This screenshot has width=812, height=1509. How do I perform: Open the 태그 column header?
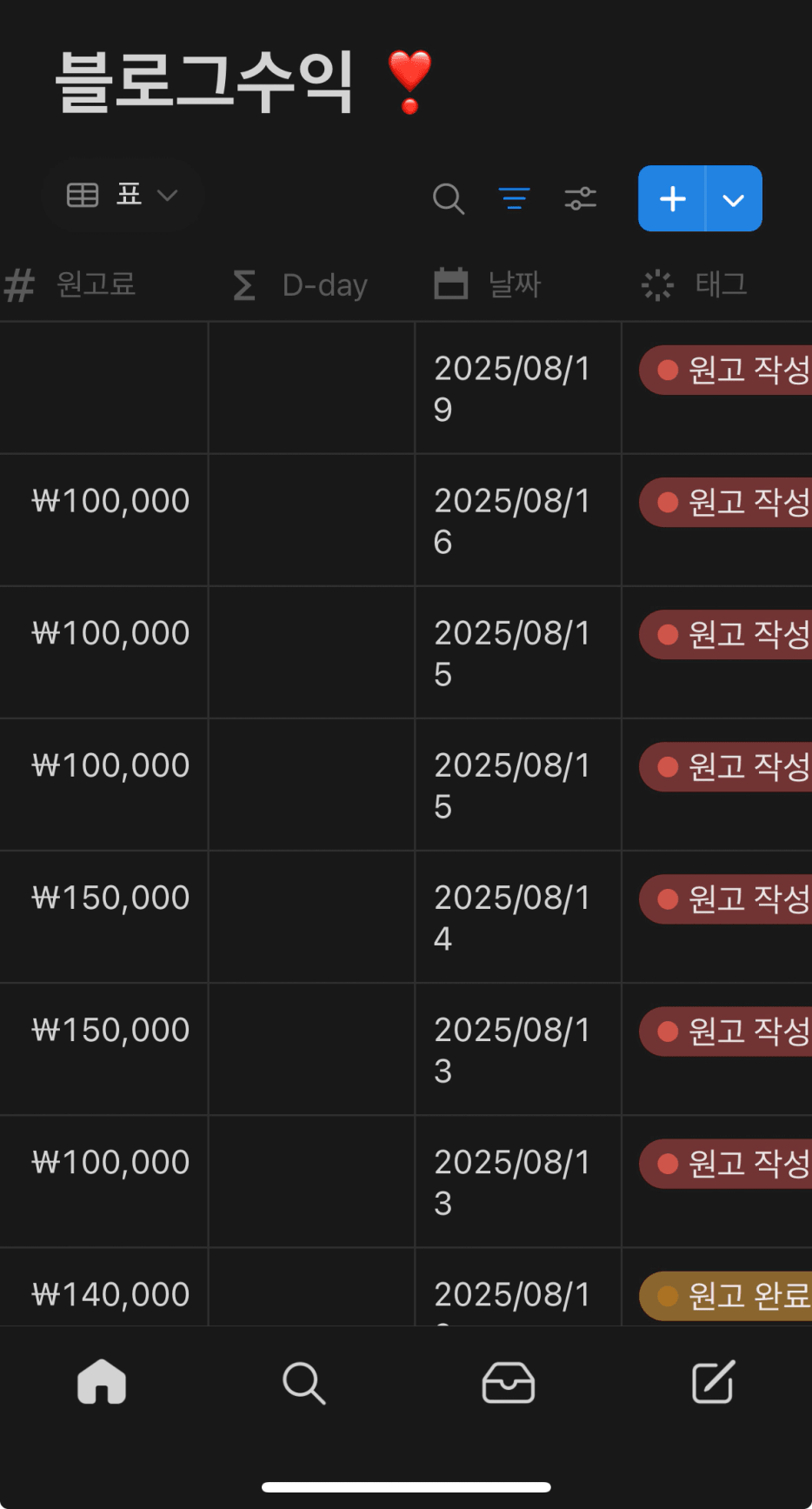coord(718,284)
